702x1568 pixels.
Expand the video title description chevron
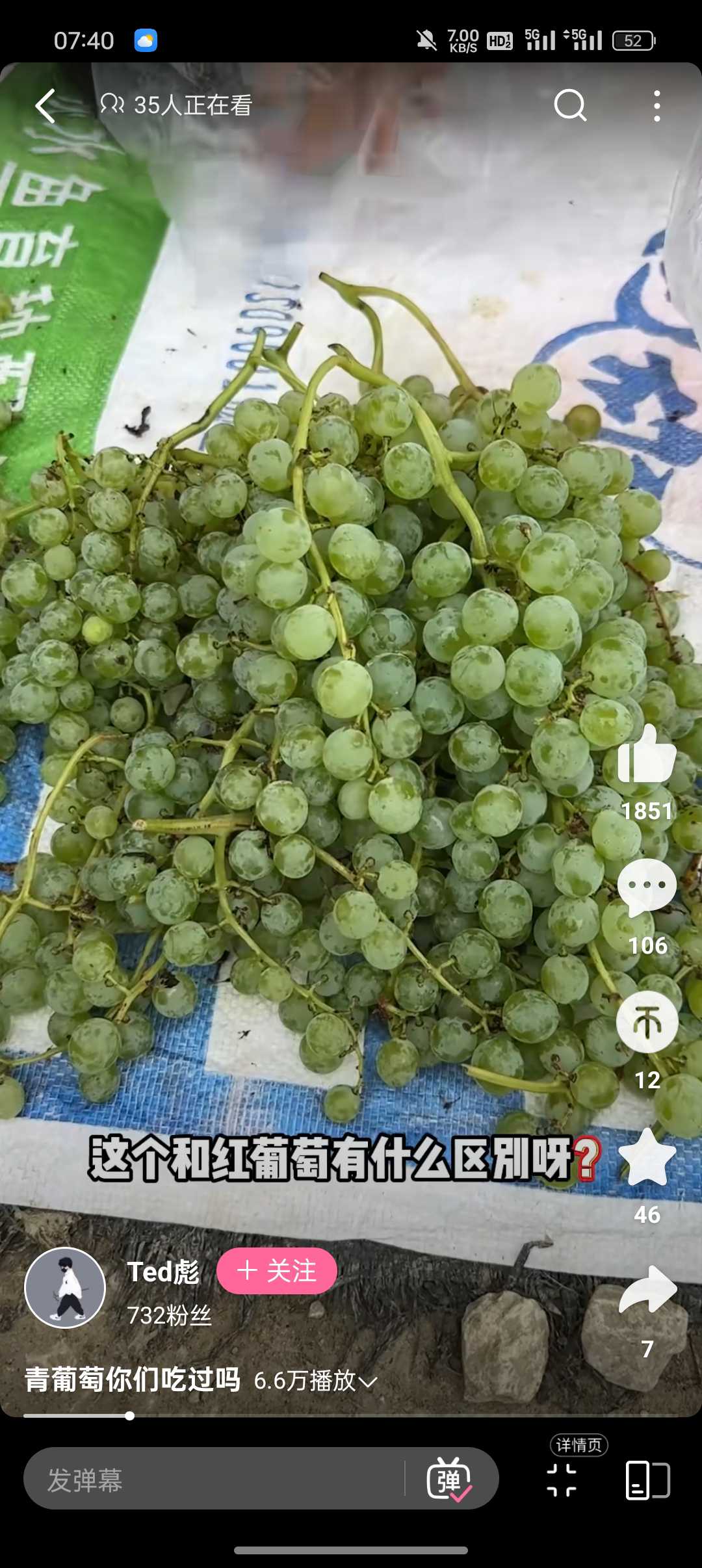tap(367, 1382)
